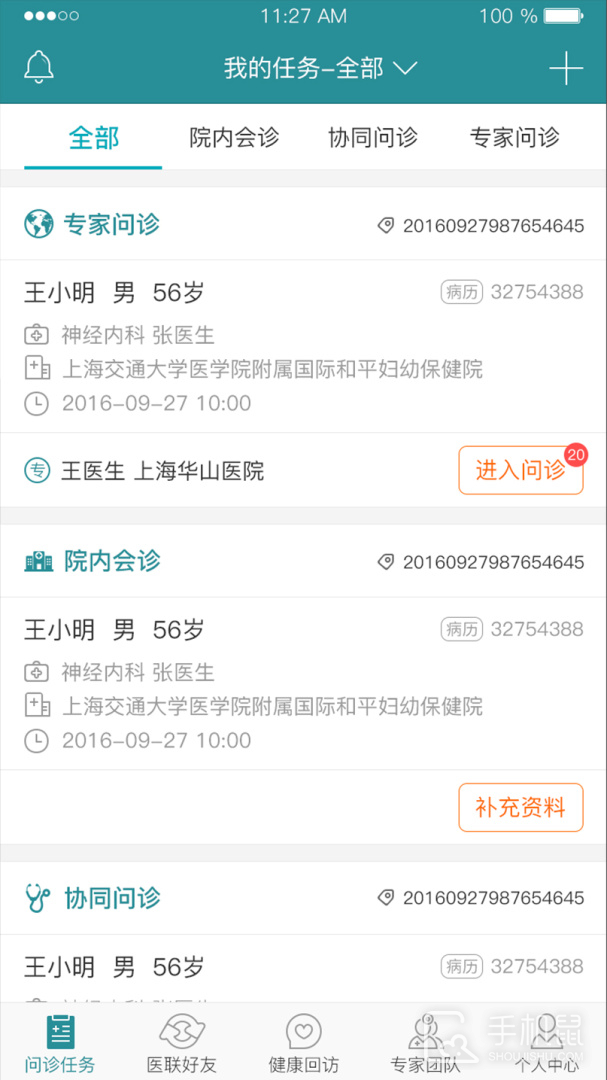This screenshot has width=607, height=1080.
Task: Expand the 我的任务-全部 dropdown
Action: 320,68
